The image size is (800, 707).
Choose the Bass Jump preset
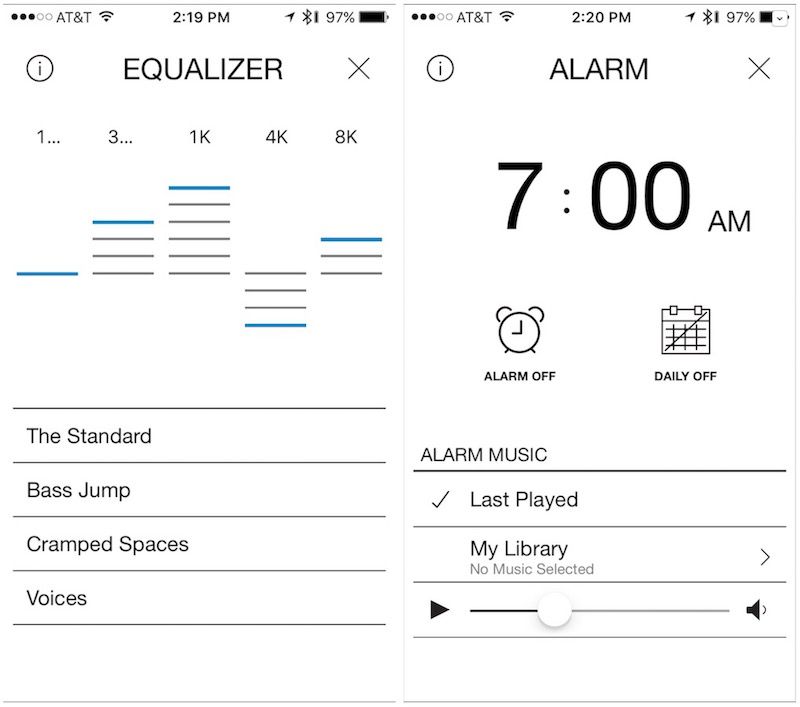pyautogui.click(x=198, y=490)
